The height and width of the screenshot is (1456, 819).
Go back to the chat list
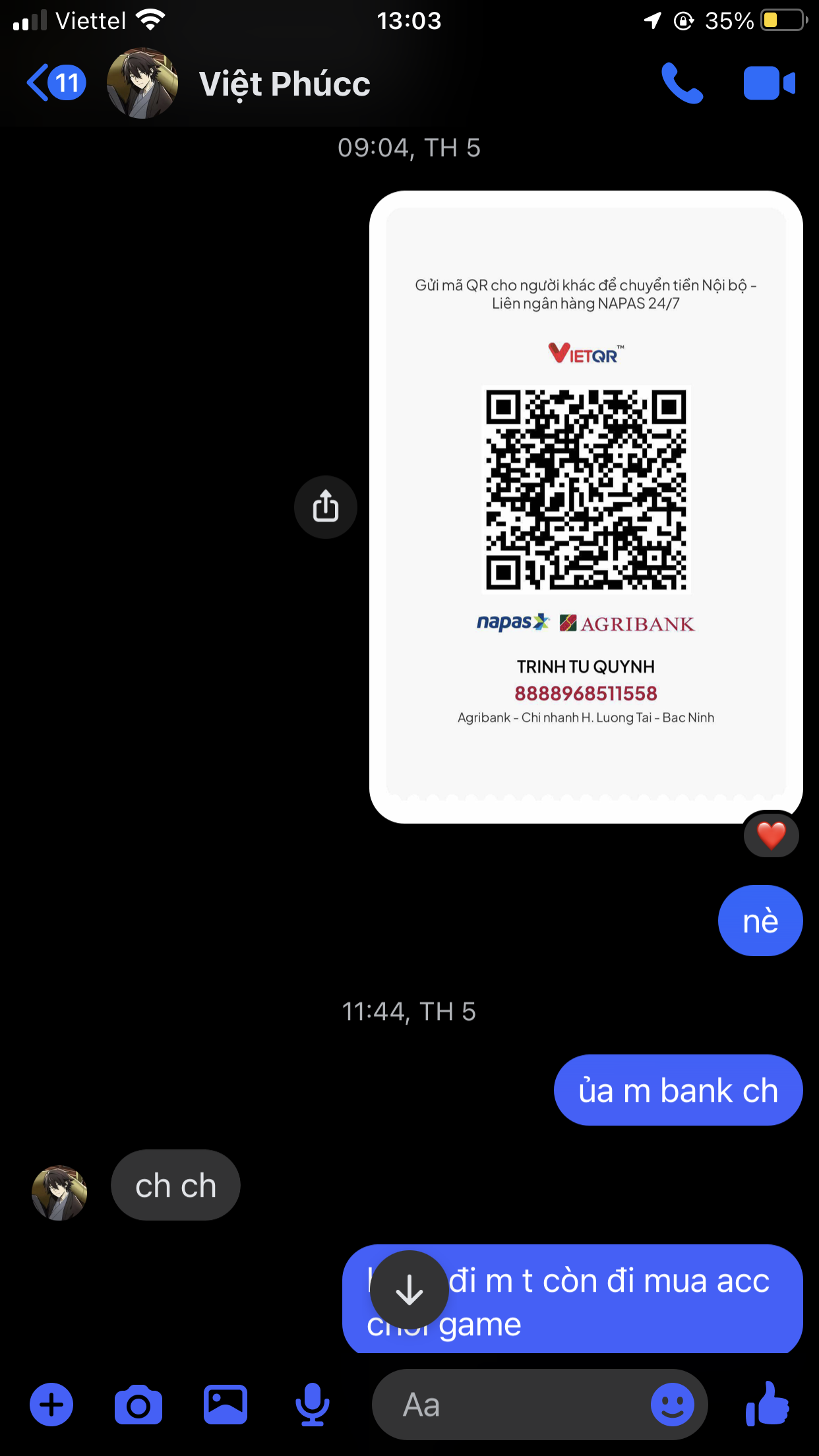[56, 83]
